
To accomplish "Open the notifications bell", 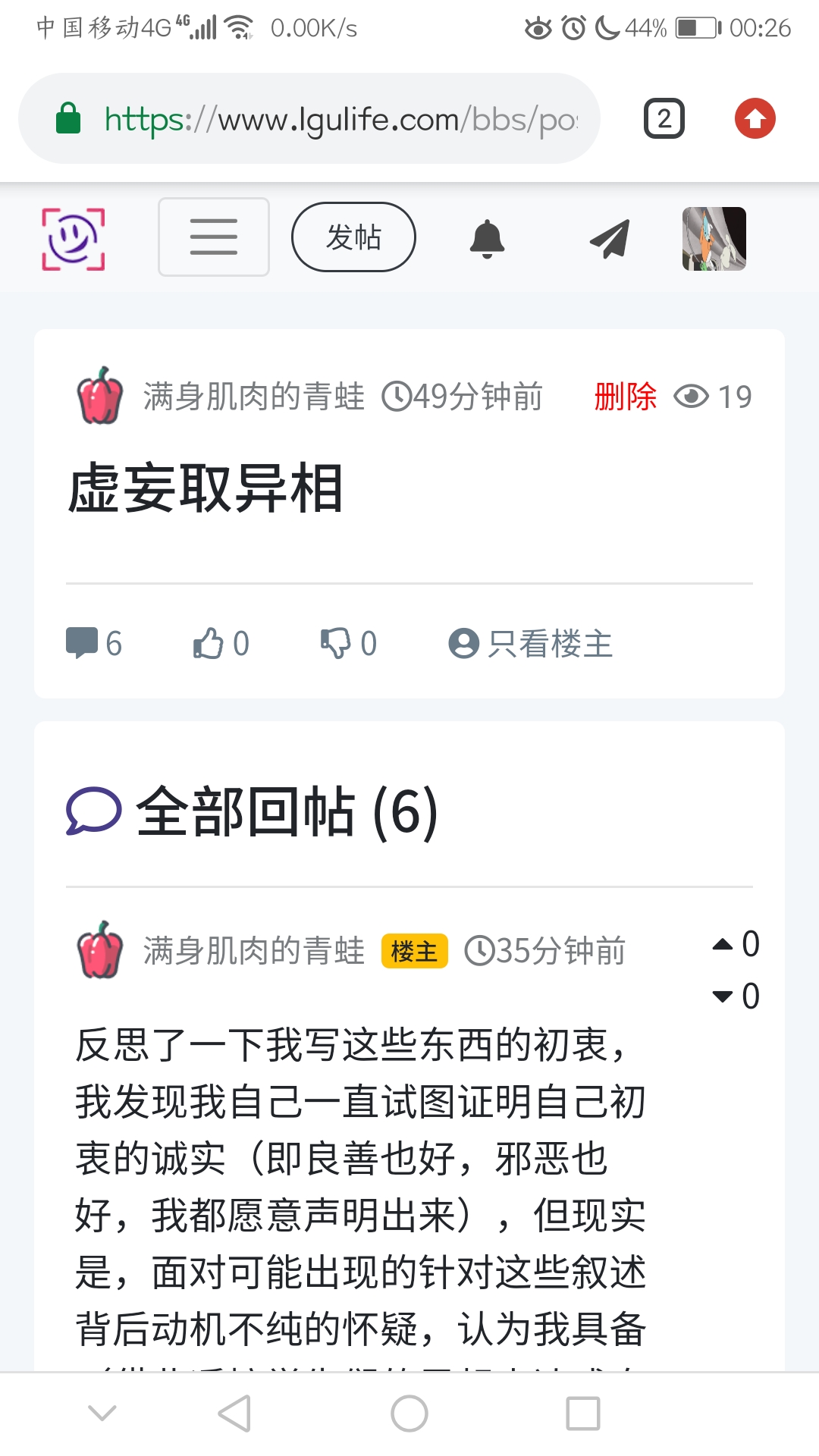I will point(487,239).
